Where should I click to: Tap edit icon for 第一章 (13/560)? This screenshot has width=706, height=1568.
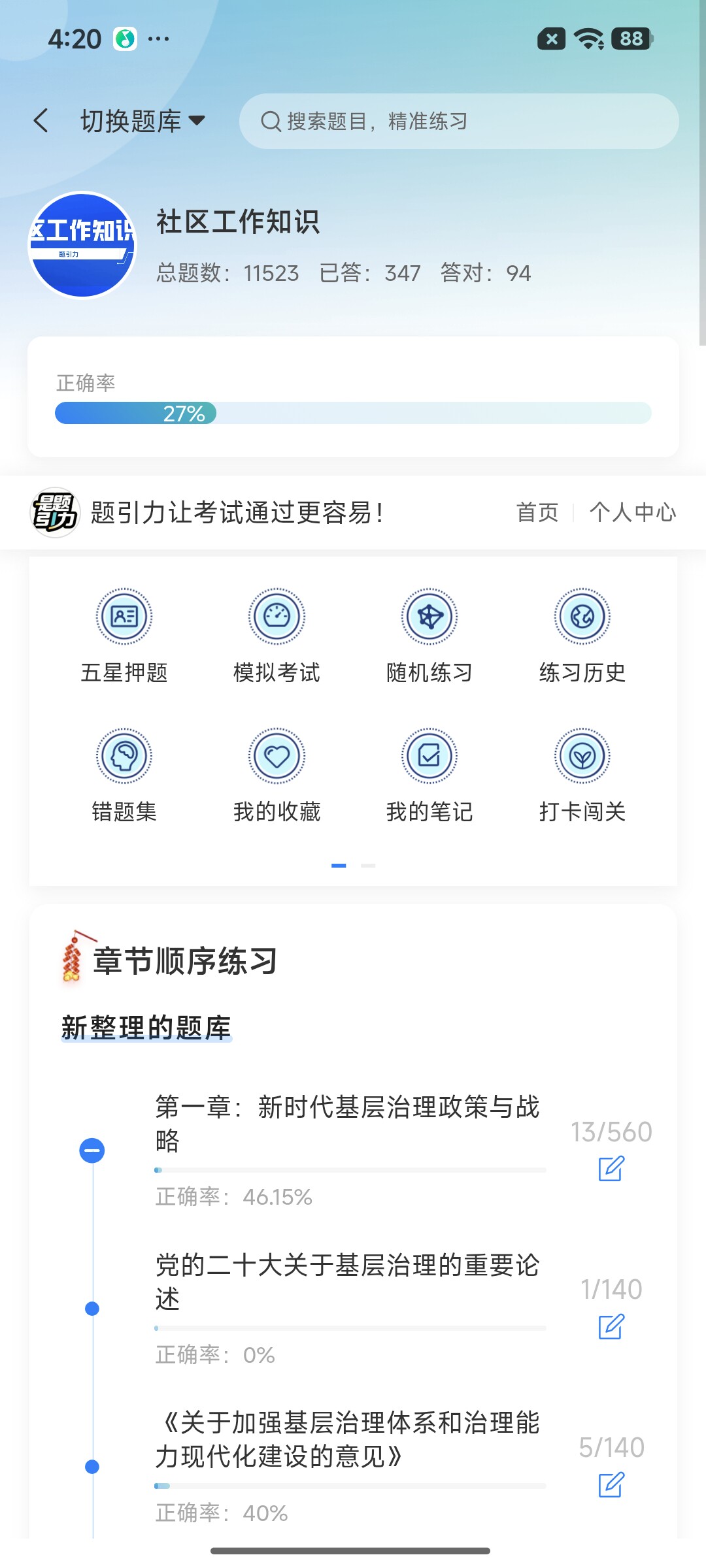pyautogui.click(x=611, y=1168)
